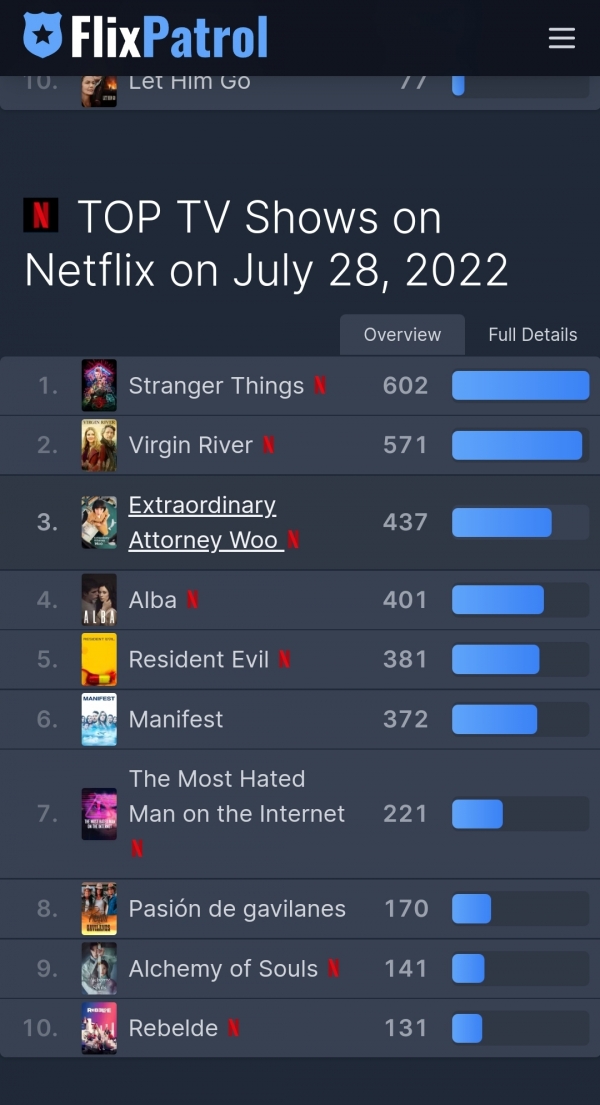Open the Resident Evil row
This screenshot has height=1105, width=600.
pos(199,659)
